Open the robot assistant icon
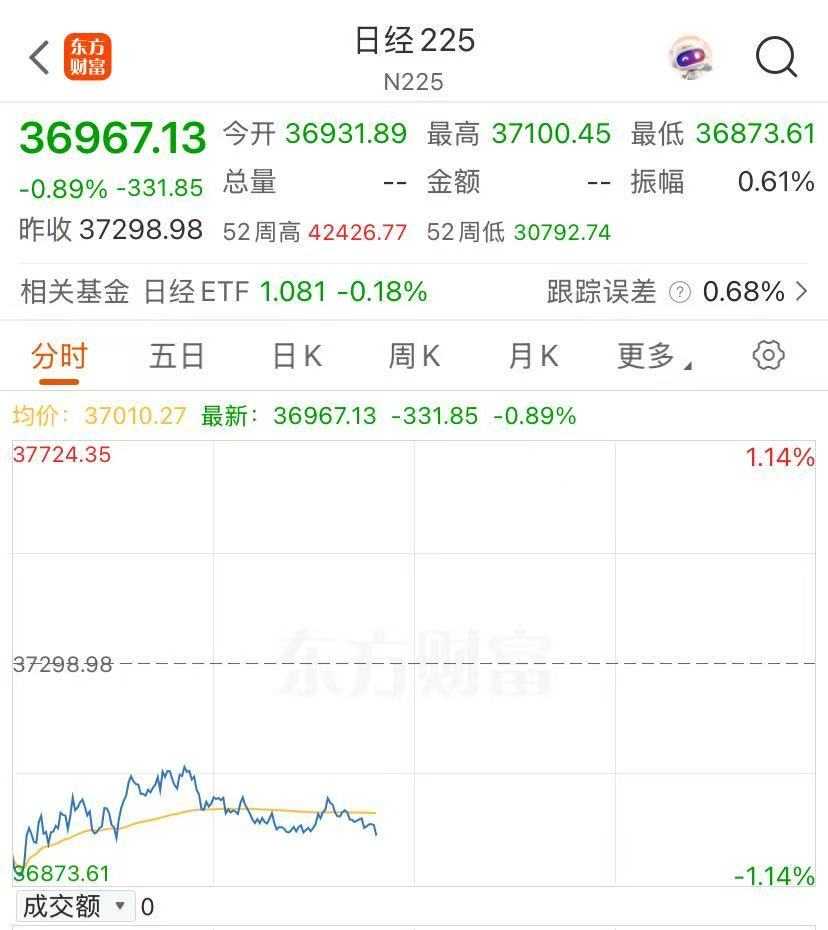This screenshot has height=930, width=828. [691, 57]
